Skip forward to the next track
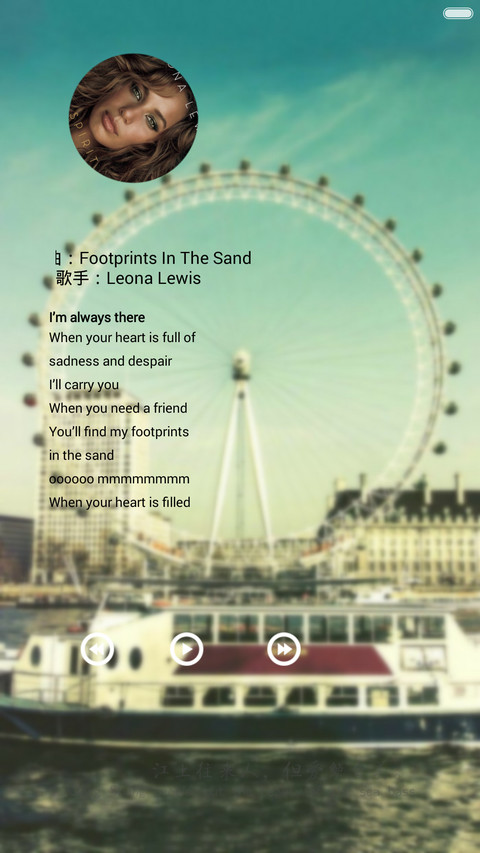Viewport: 480px width, 853px height. tap(284, 649)
